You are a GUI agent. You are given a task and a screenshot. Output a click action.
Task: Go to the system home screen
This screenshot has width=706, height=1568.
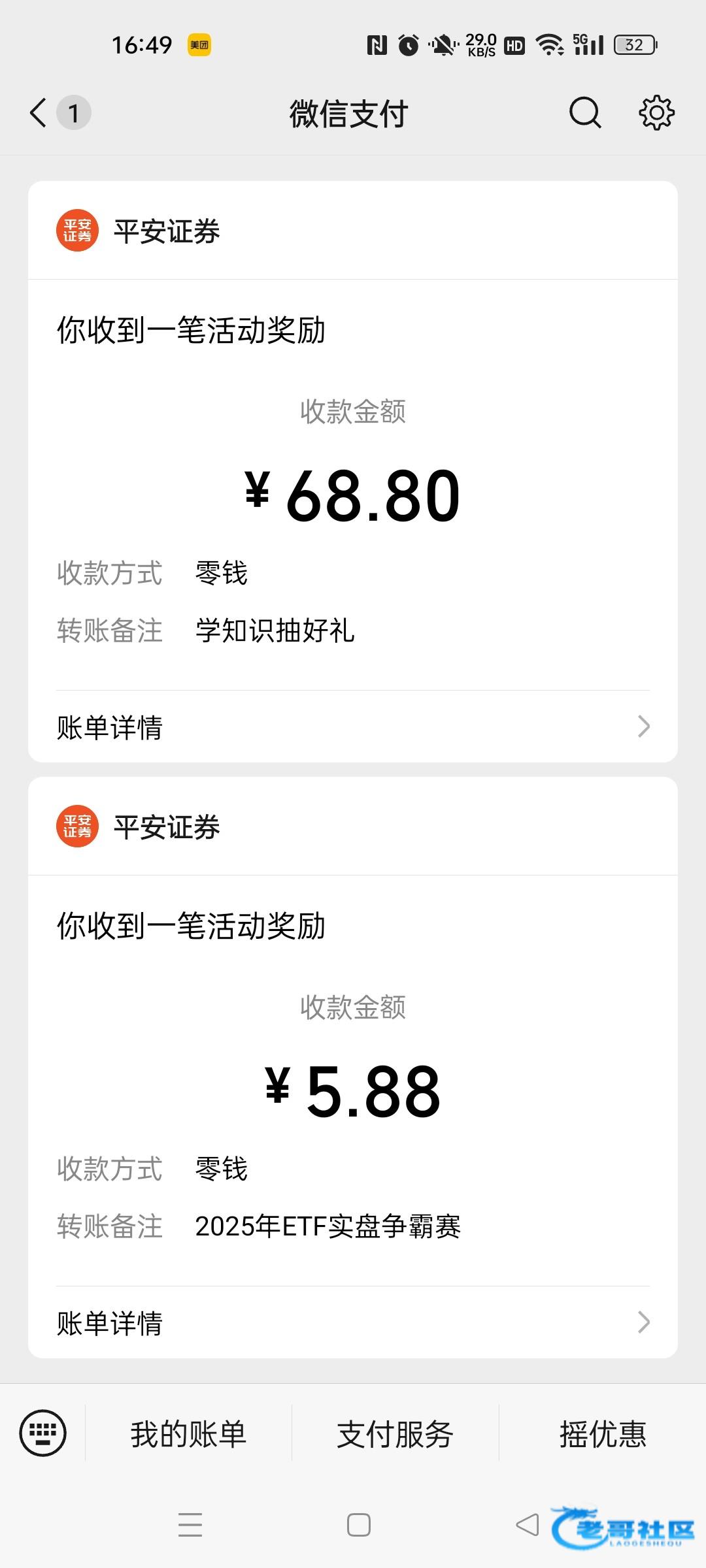(358, 1525)
